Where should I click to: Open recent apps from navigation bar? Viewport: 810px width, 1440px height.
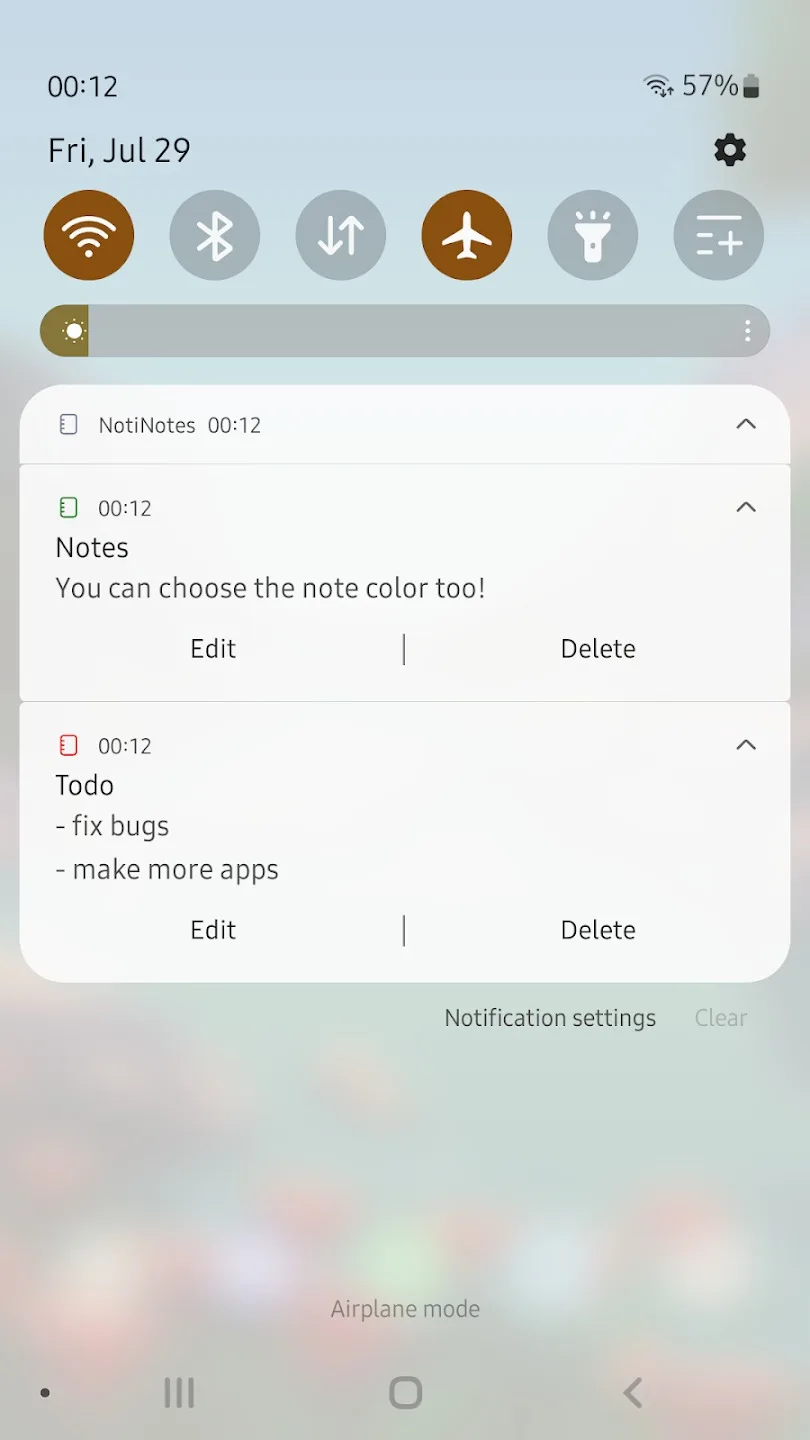[x=179, y=1392]
